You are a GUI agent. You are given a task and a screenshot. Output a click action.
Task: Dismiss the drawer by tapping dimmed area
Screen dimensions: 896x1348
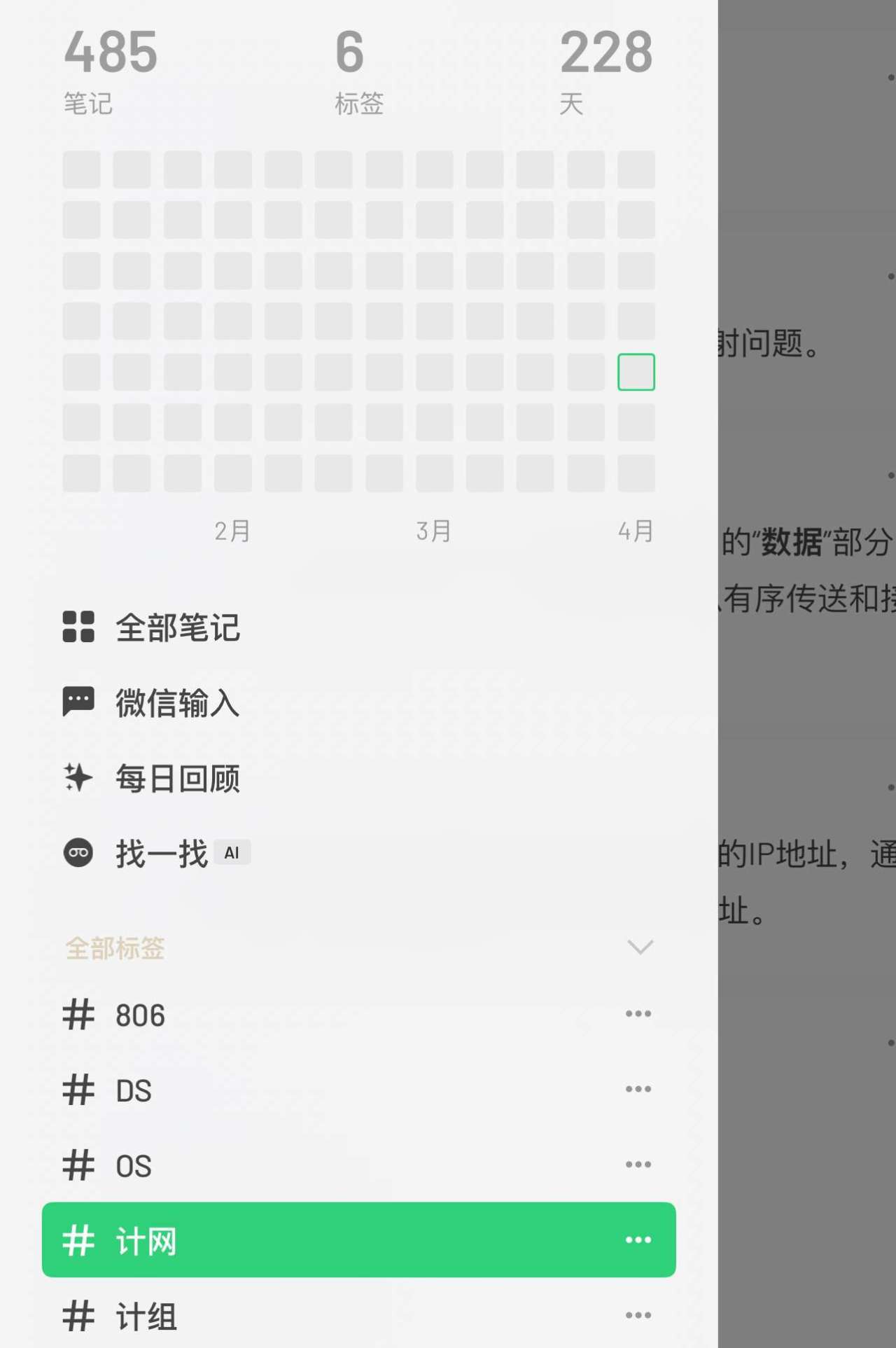click(x=806, y=700)
